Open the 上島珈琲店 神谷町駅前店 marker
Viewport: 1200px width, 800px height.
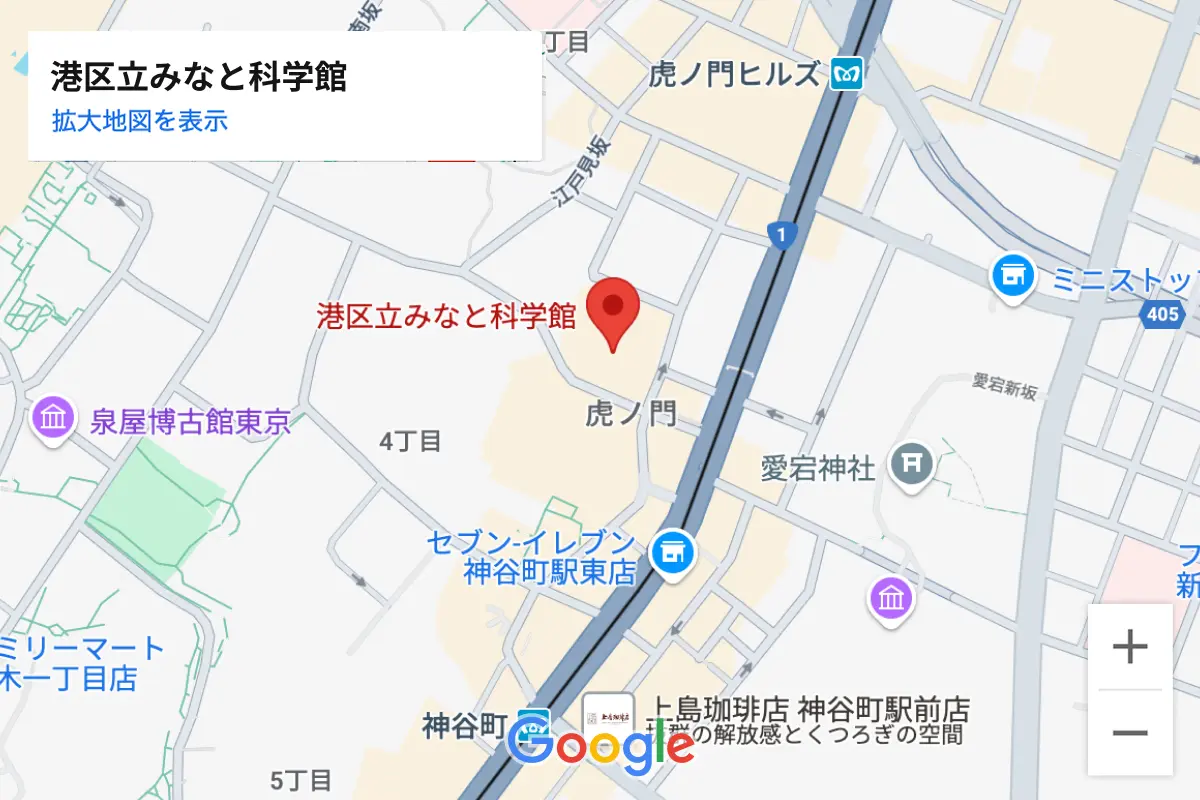(x=608, y=717)
